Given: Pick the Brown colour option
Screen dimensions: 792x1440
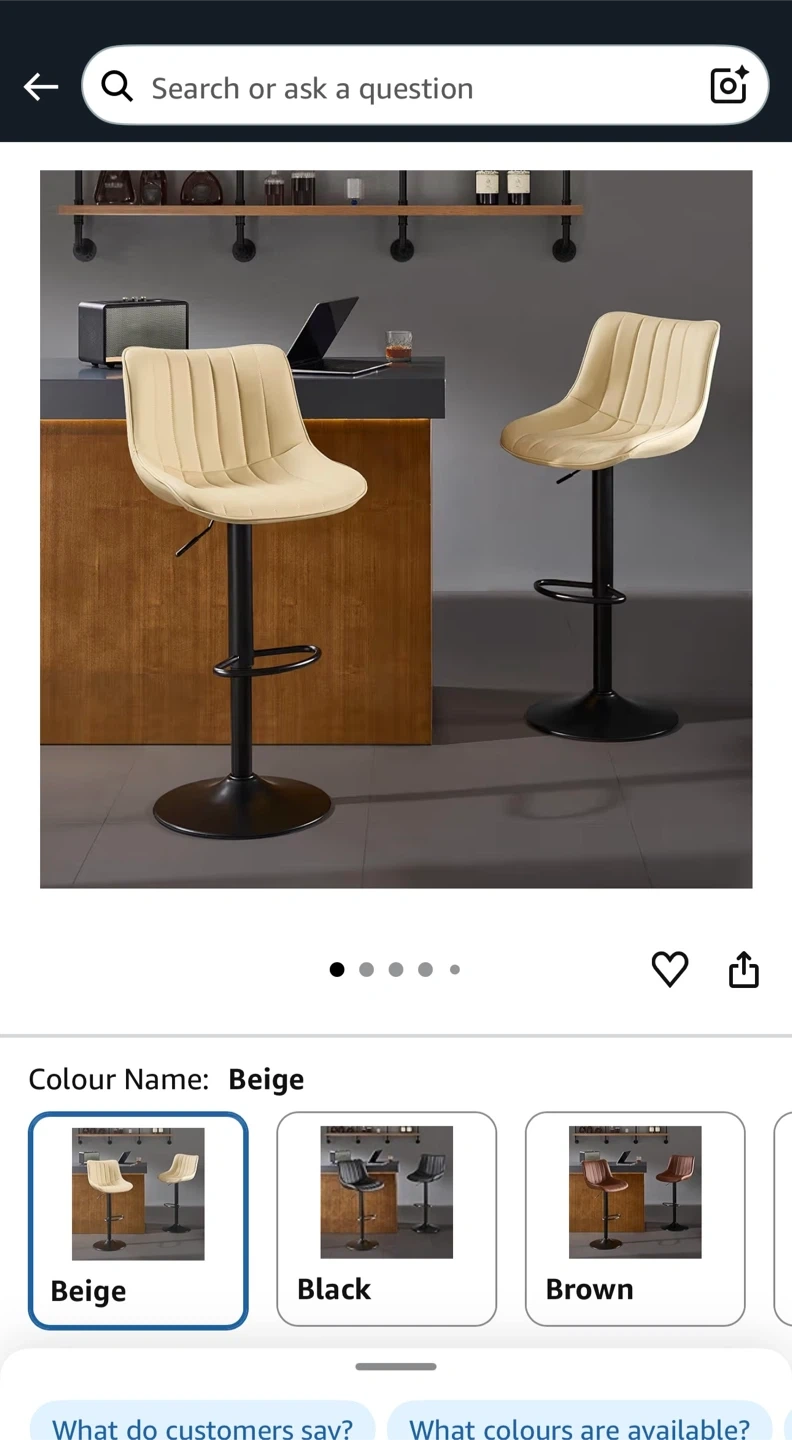Looking at the screenshot, I should point(635,1218).
